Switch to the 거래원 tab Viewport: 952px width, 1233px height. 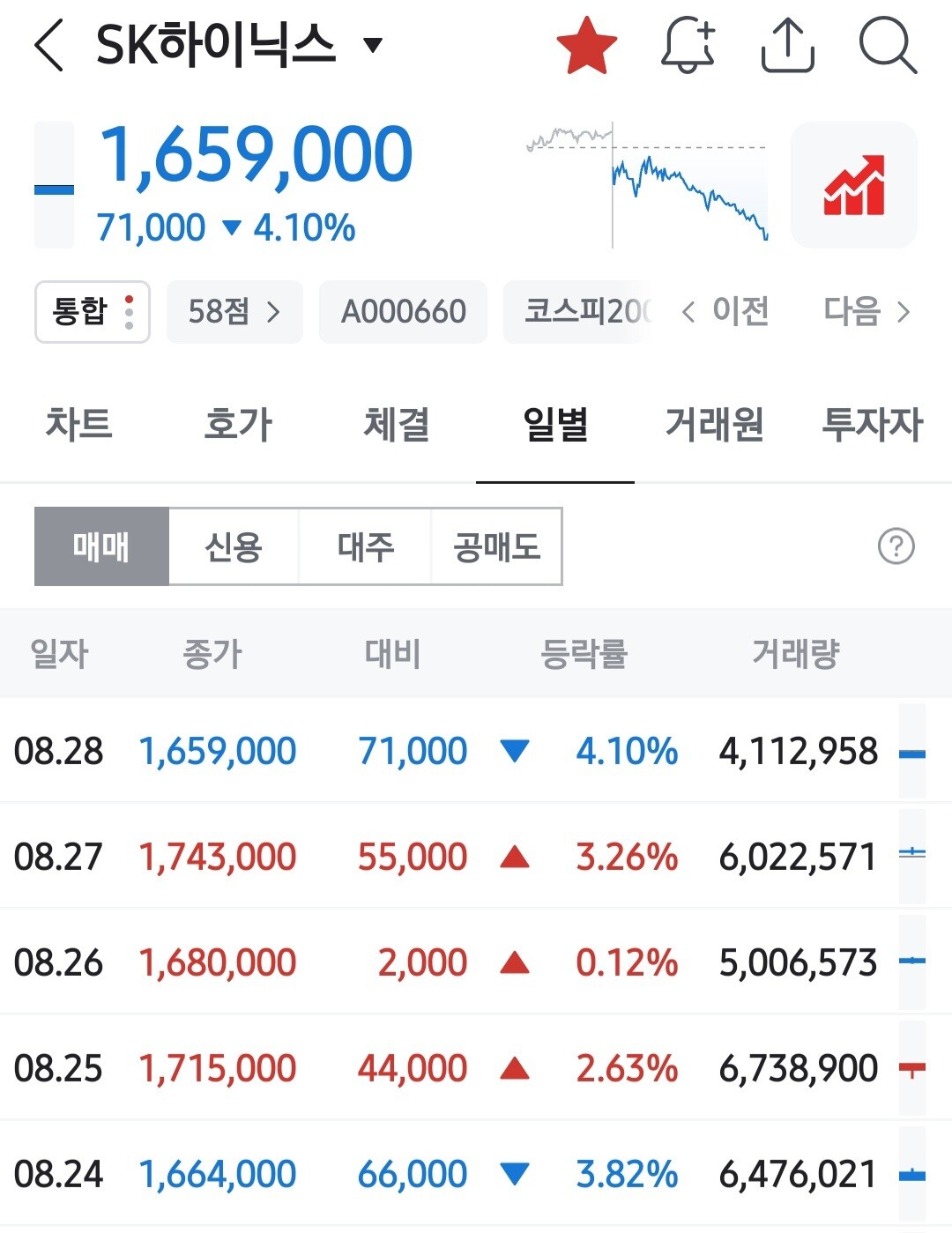714,424
